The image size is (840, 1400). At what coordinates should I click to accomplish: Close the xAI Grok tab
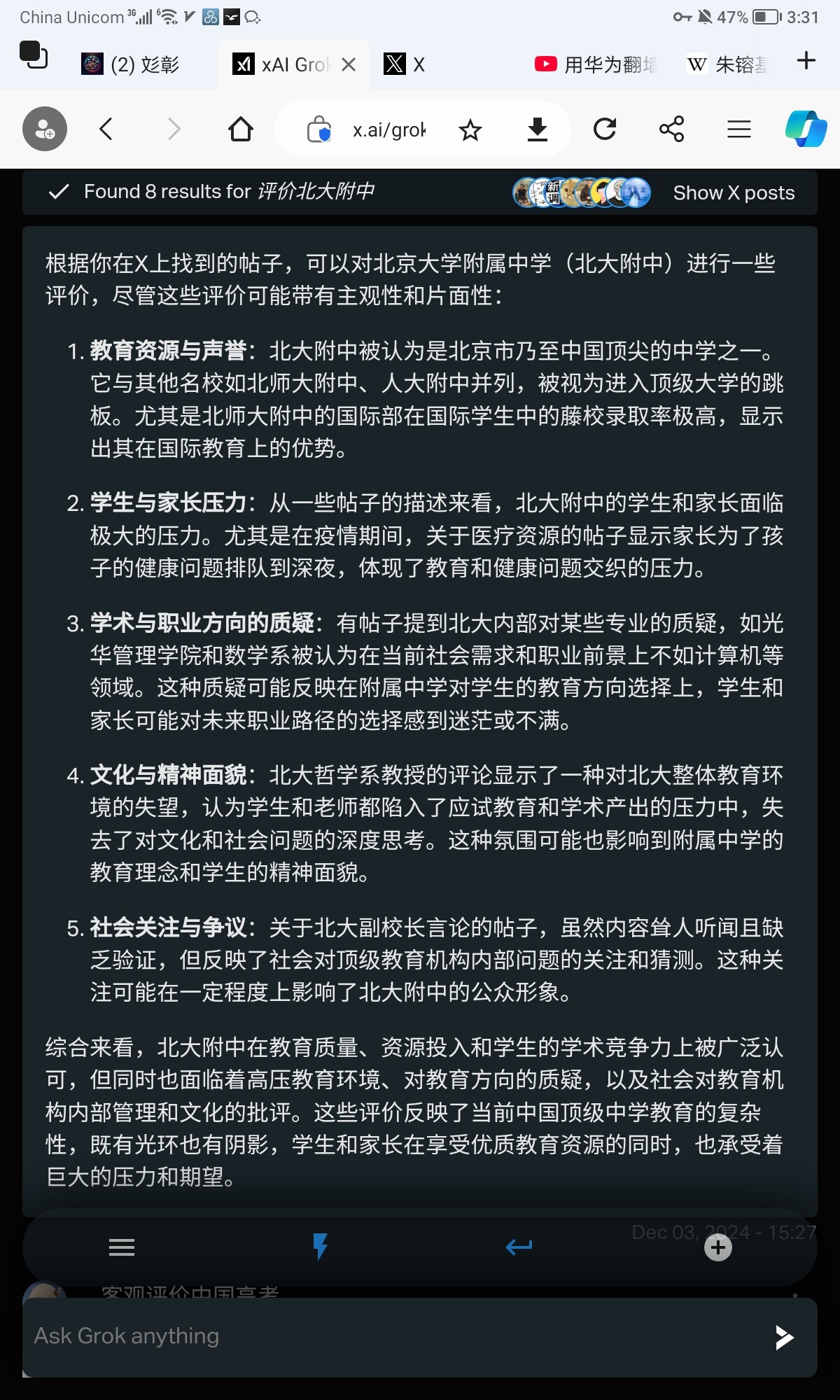[349, 65]
